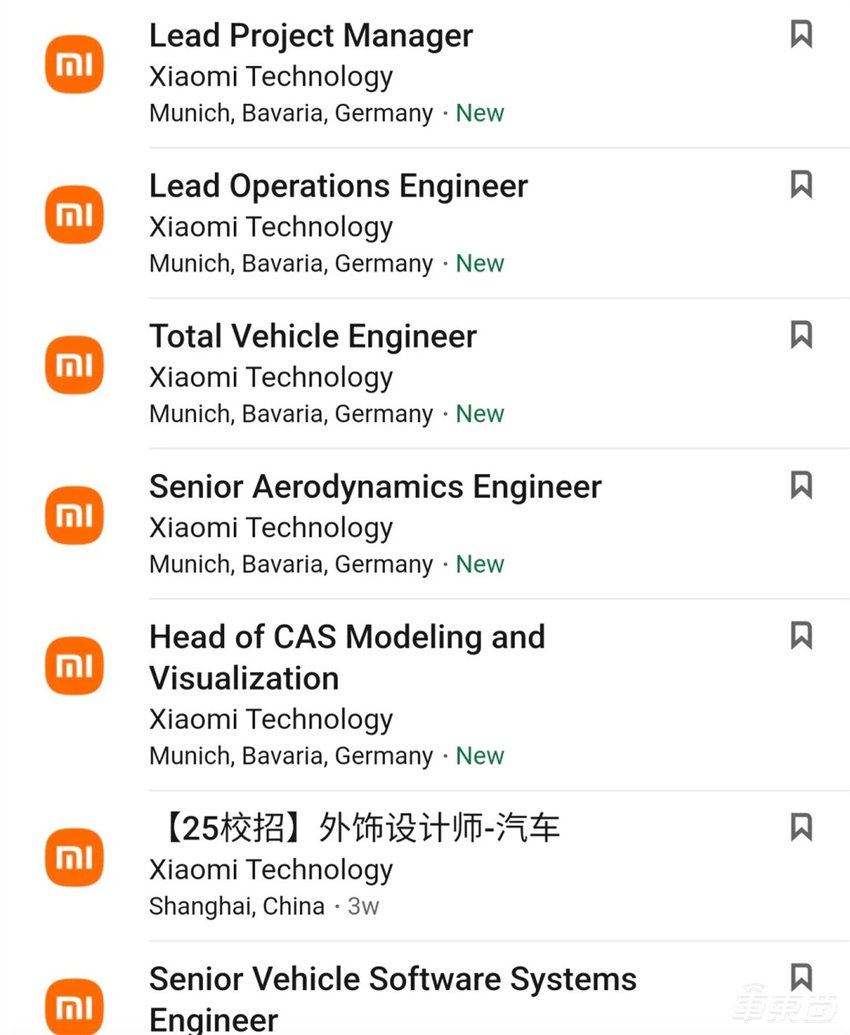Open the Total Vehicle Engineer job details
The image size is (850, 1035).
pyautogui.click(x=312, y=337)
